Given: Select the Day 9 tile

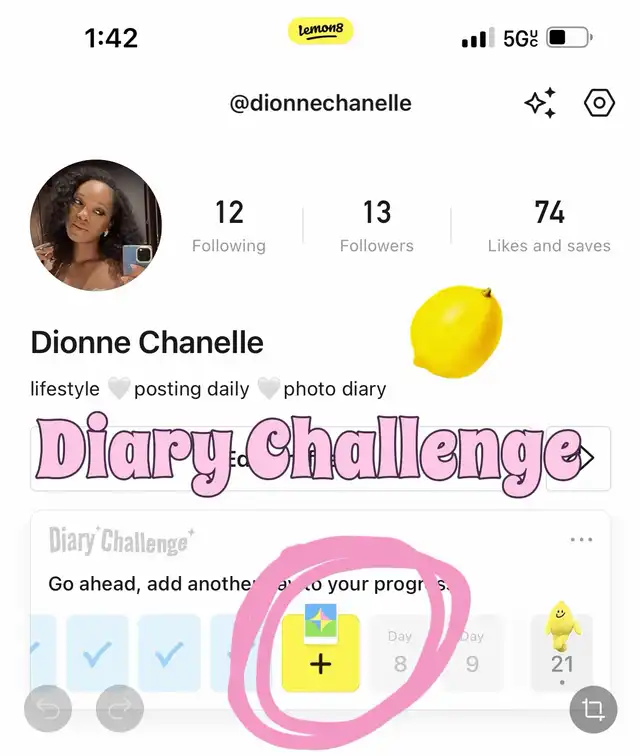Looking at the screenshot, I should pyautogui.click(x=472, y=654).
